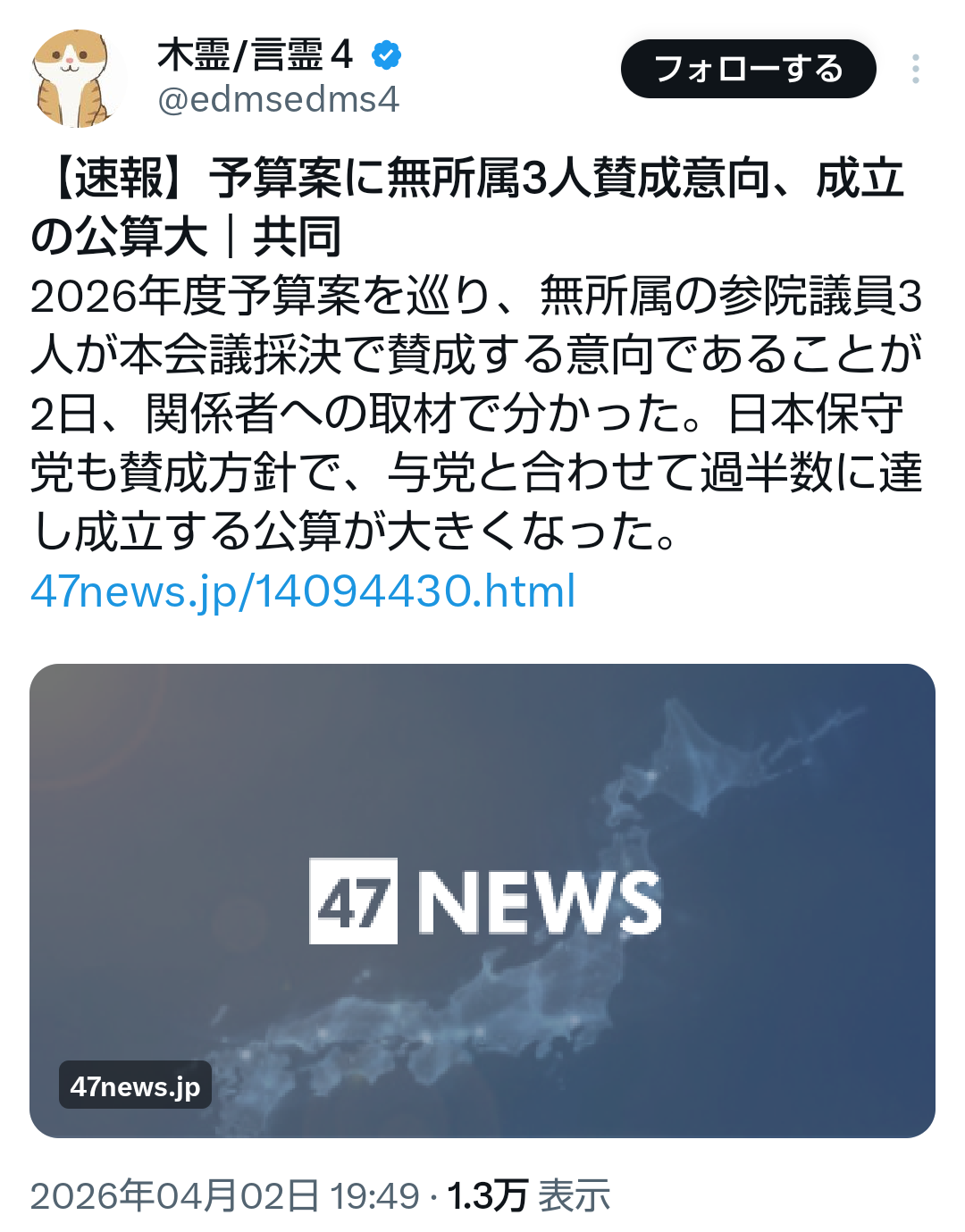Open the three-dot overflow menu
This screenshot has width=965, height=1232.
(916, 69)
